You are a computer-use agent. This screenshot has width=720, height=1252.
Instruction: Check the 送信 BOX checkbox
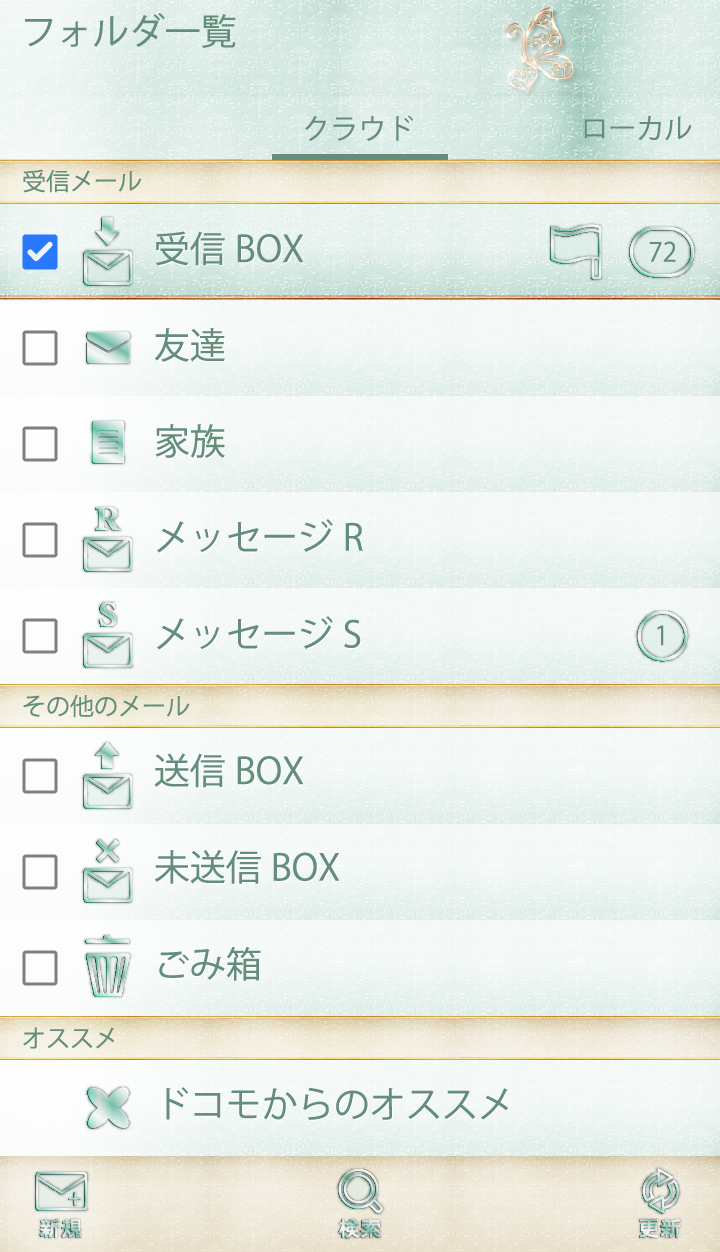(40, 775)
